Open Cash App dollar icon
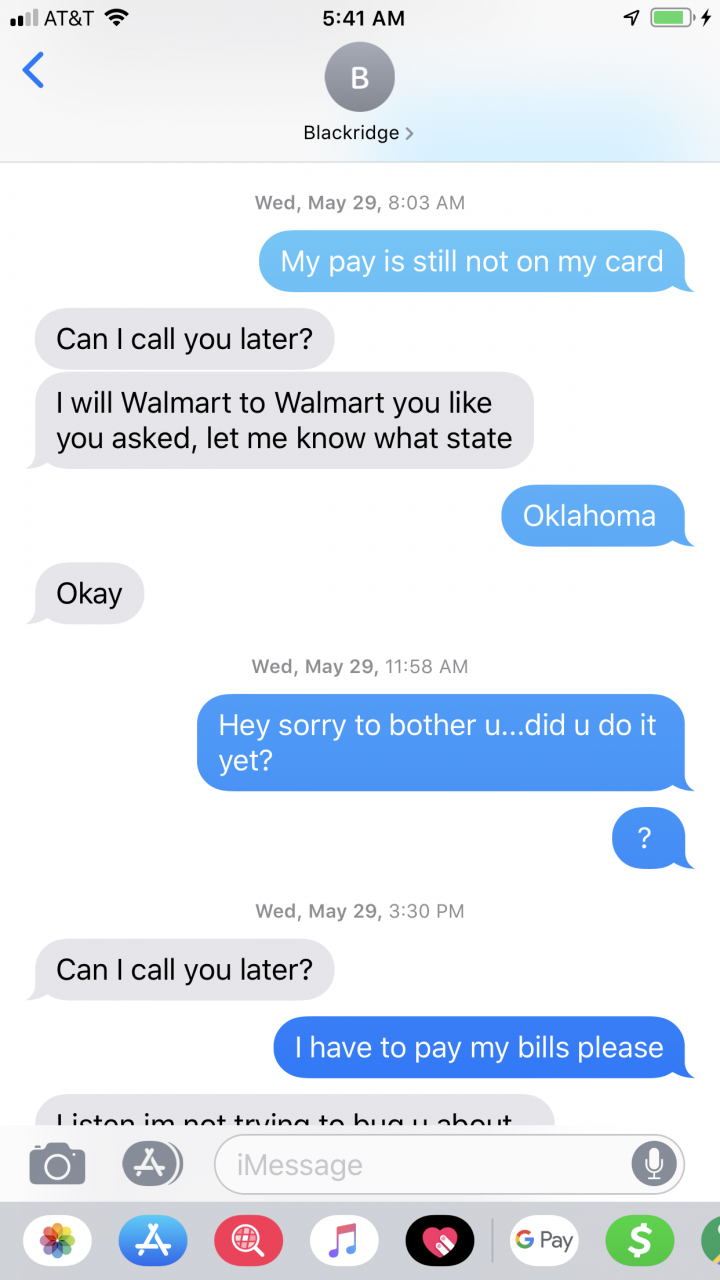The image size is (720, 1280). pyautogui.click(x=639, y=1241)
